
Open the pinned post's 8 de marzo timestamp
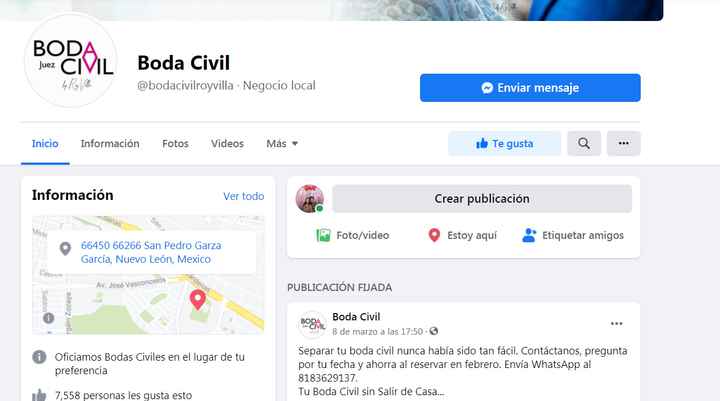coord(378,331)
